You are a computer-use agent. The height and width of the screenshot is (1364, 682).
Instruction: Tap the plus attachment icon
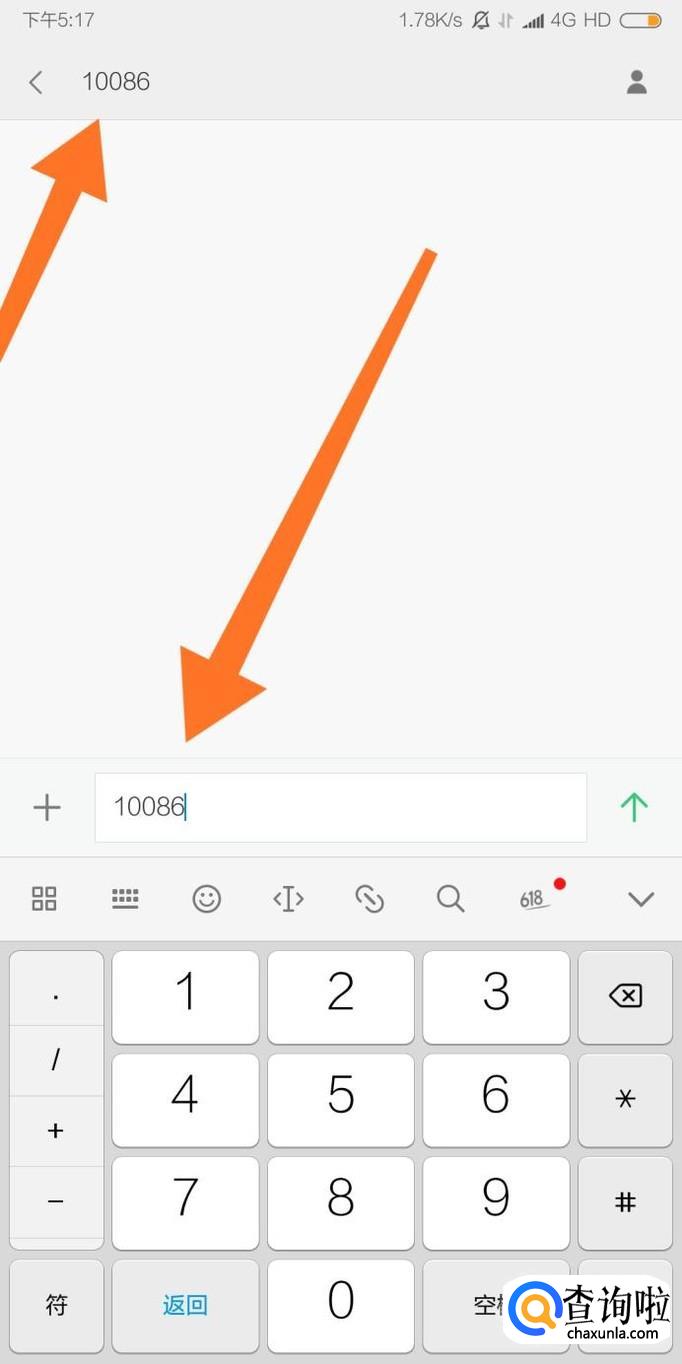click(47, 807)
